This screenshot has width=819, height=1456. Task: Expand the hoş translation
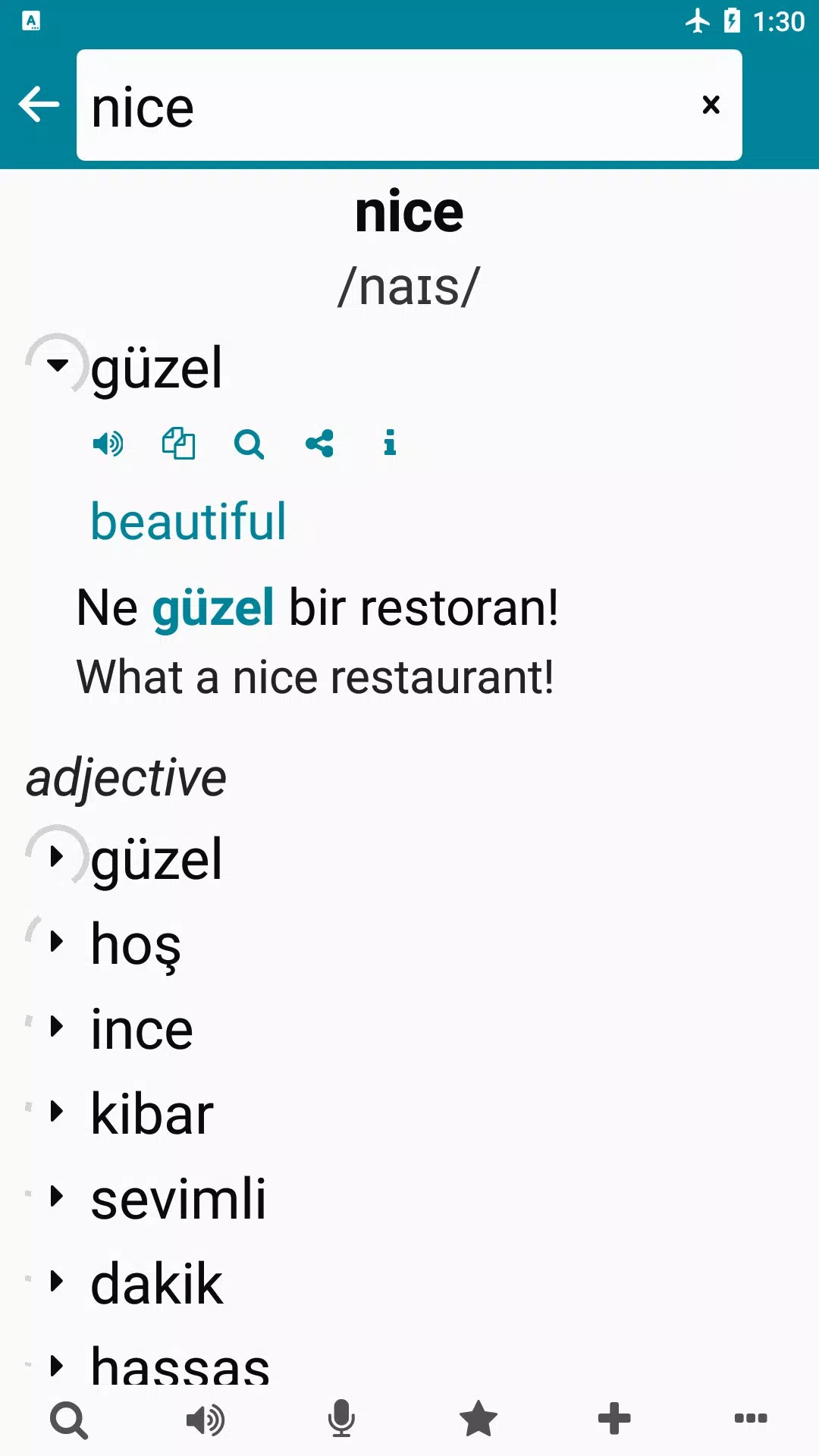pyautogui.click(x=58, y=942)
